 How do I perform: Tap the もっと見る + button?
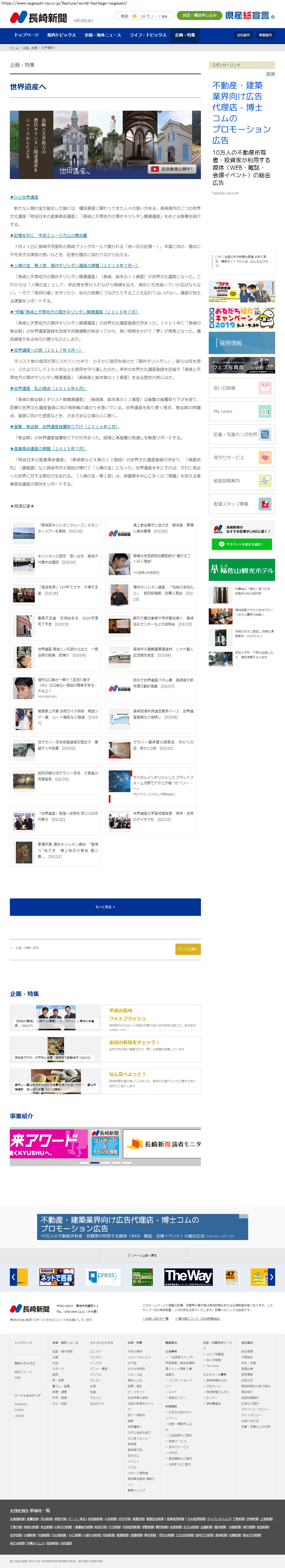point(105,907)
